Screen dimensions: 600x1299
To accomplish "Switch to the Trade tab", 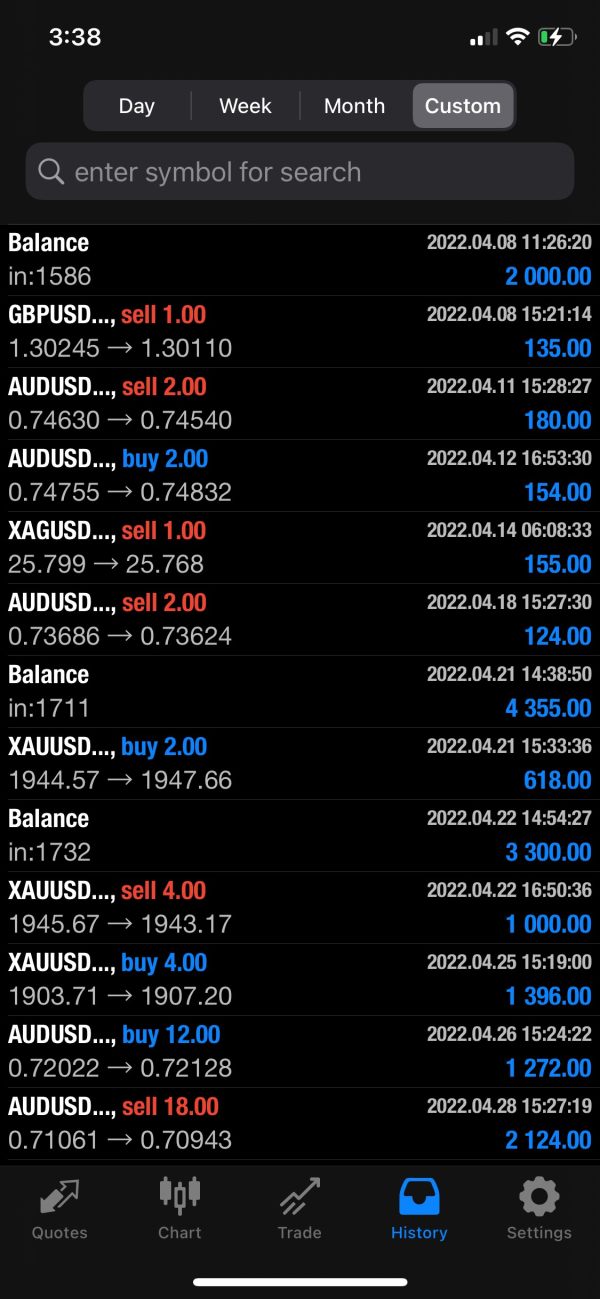I will click(299, 1210).
